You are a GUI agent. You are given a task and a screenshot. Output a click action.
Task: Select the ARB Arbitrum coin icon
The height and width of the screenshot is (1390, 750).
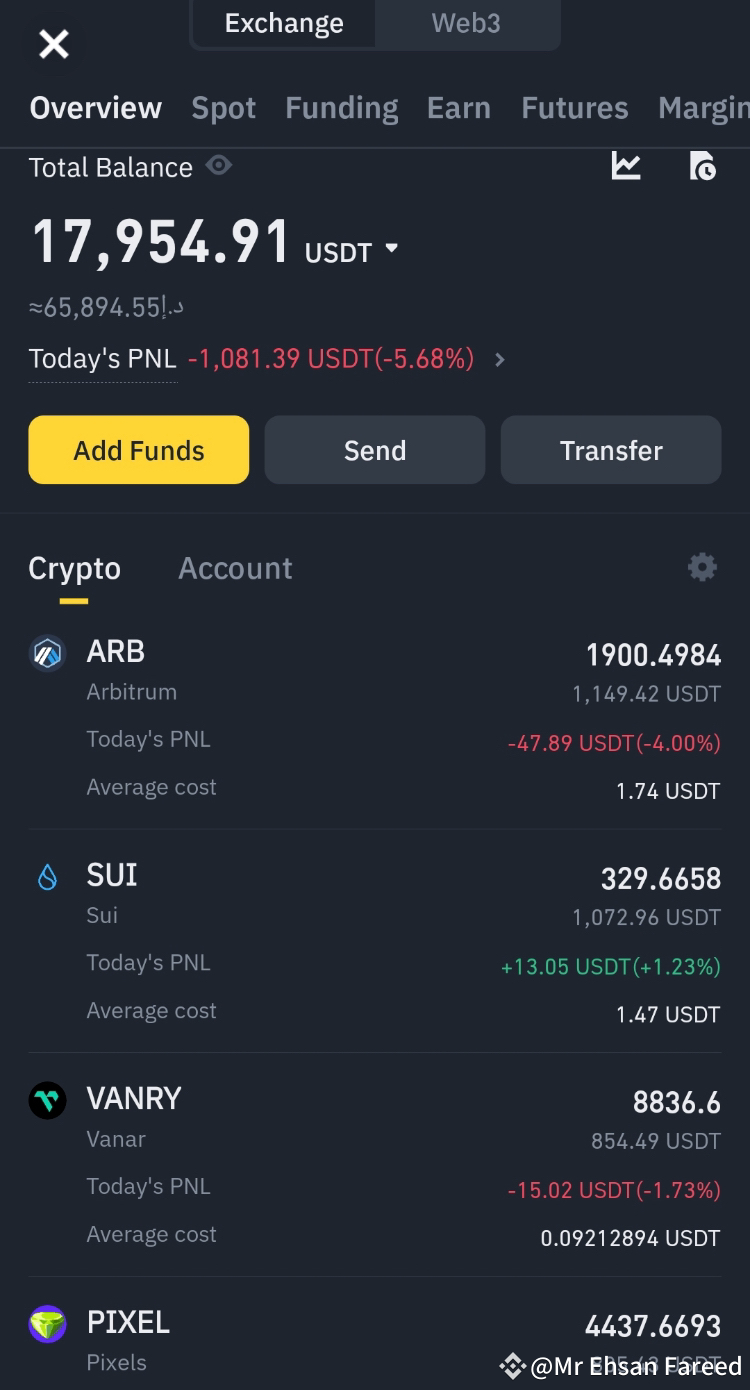[47, 653]
